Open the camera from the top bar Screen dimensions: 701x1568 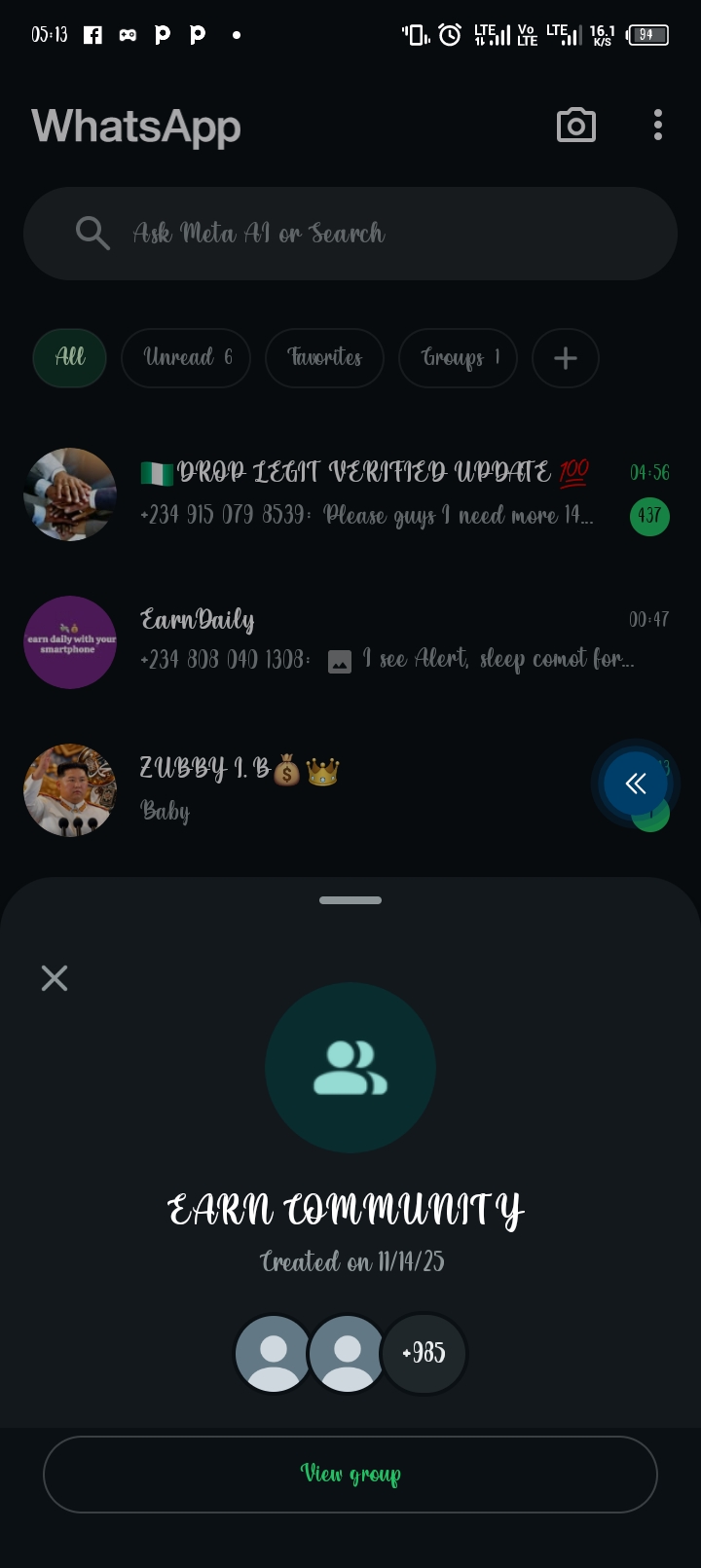(x=575, y=126)
